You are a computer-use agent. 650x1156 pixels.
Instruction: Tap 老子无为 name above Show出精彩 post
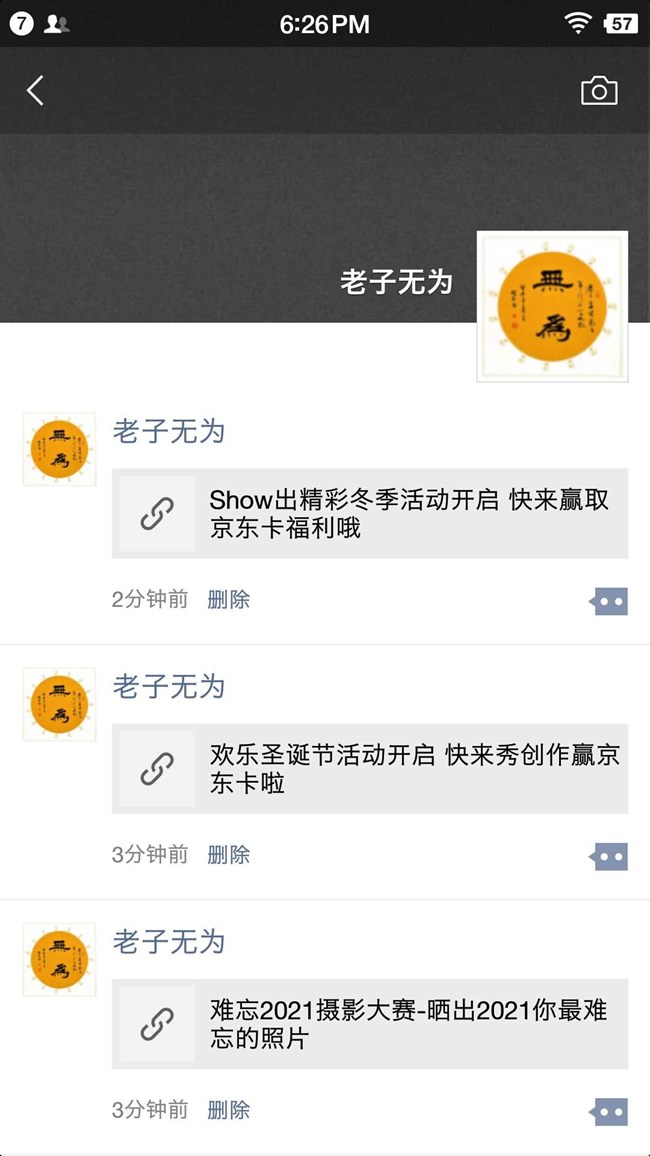pos(169,431)
